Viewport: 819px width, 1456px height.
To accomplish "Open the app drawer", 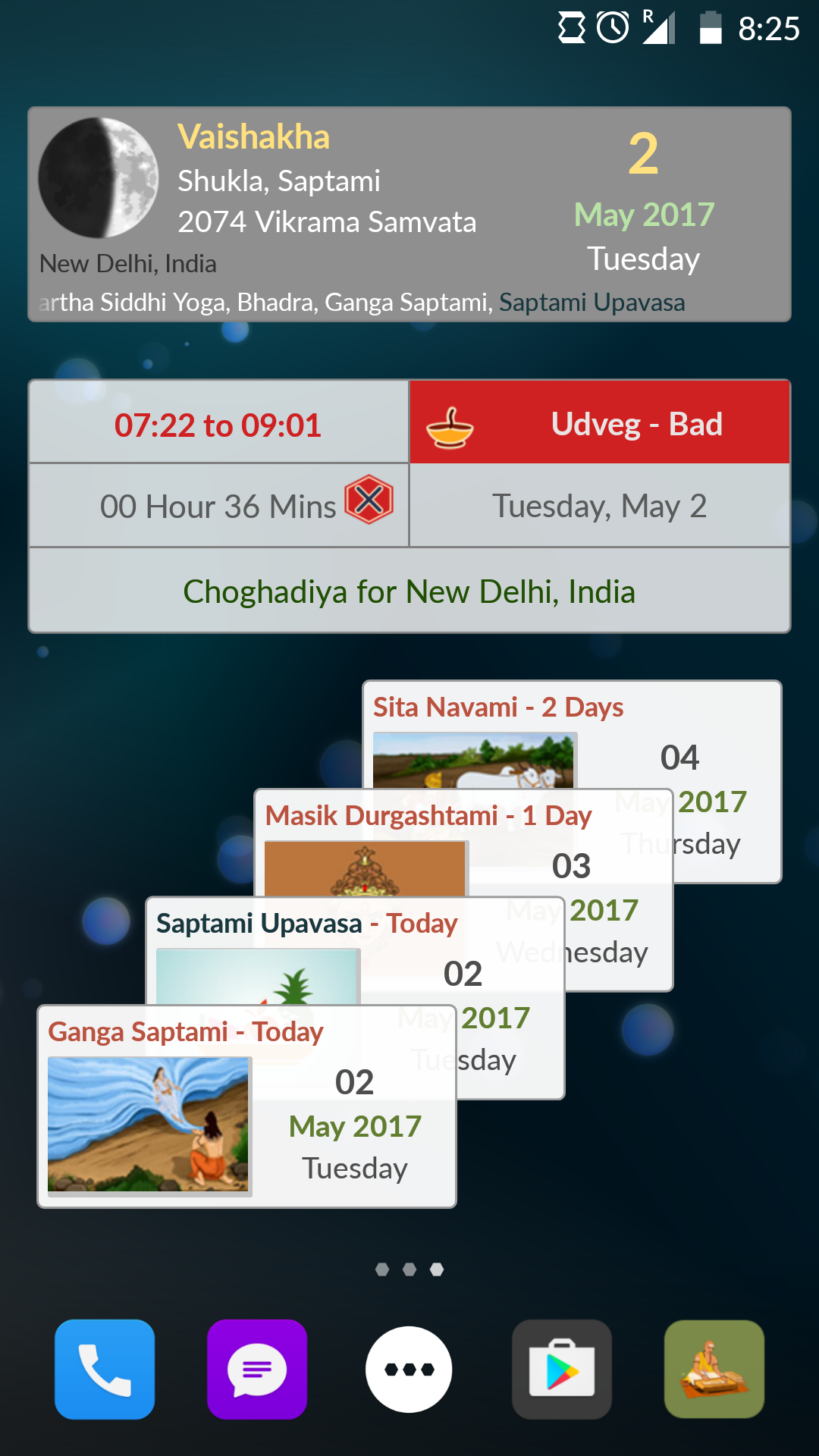I will point(409,1370).
